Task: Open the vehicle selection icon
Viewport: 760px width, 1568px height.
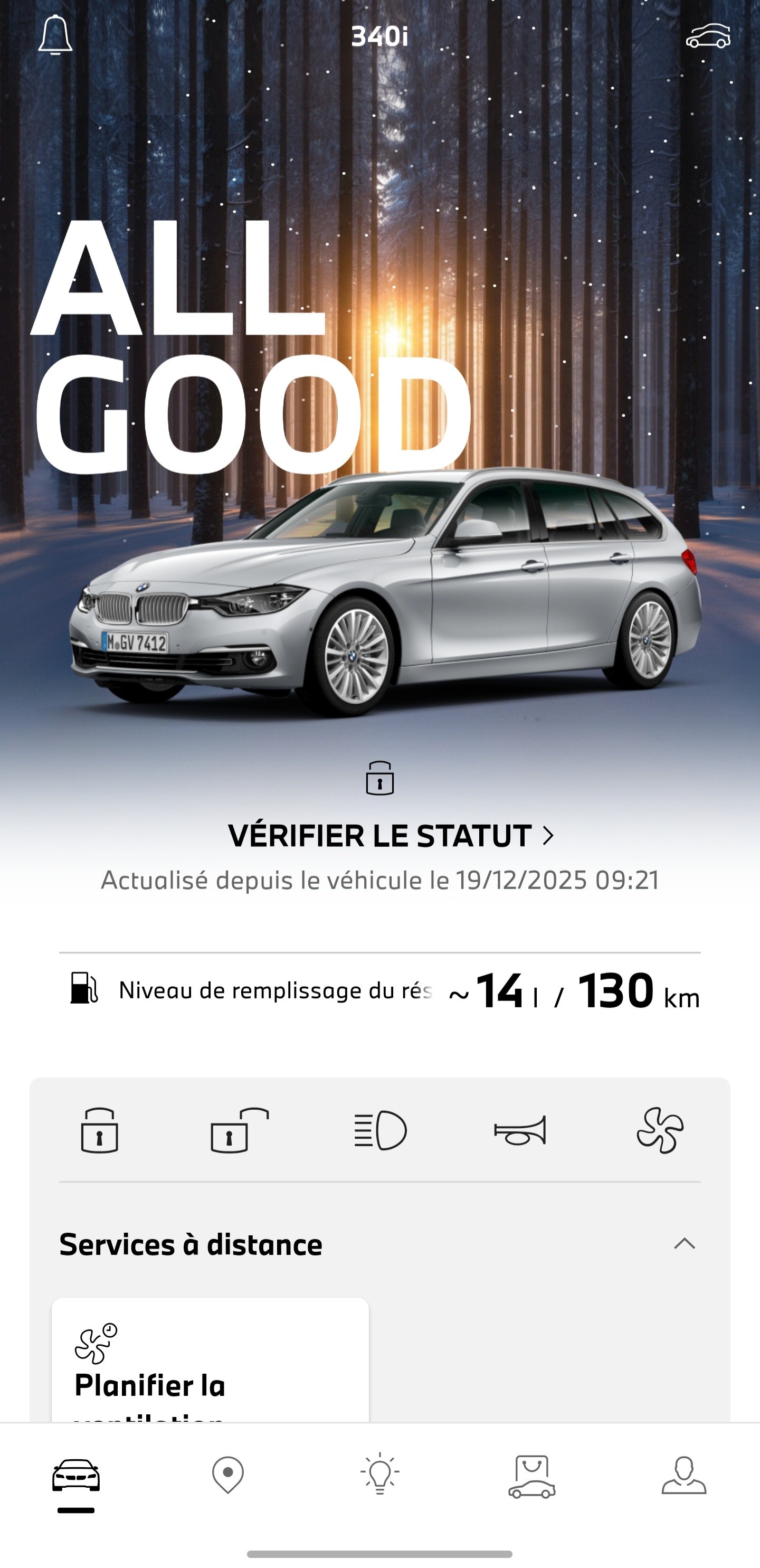Action: click(x=708, y=36)
